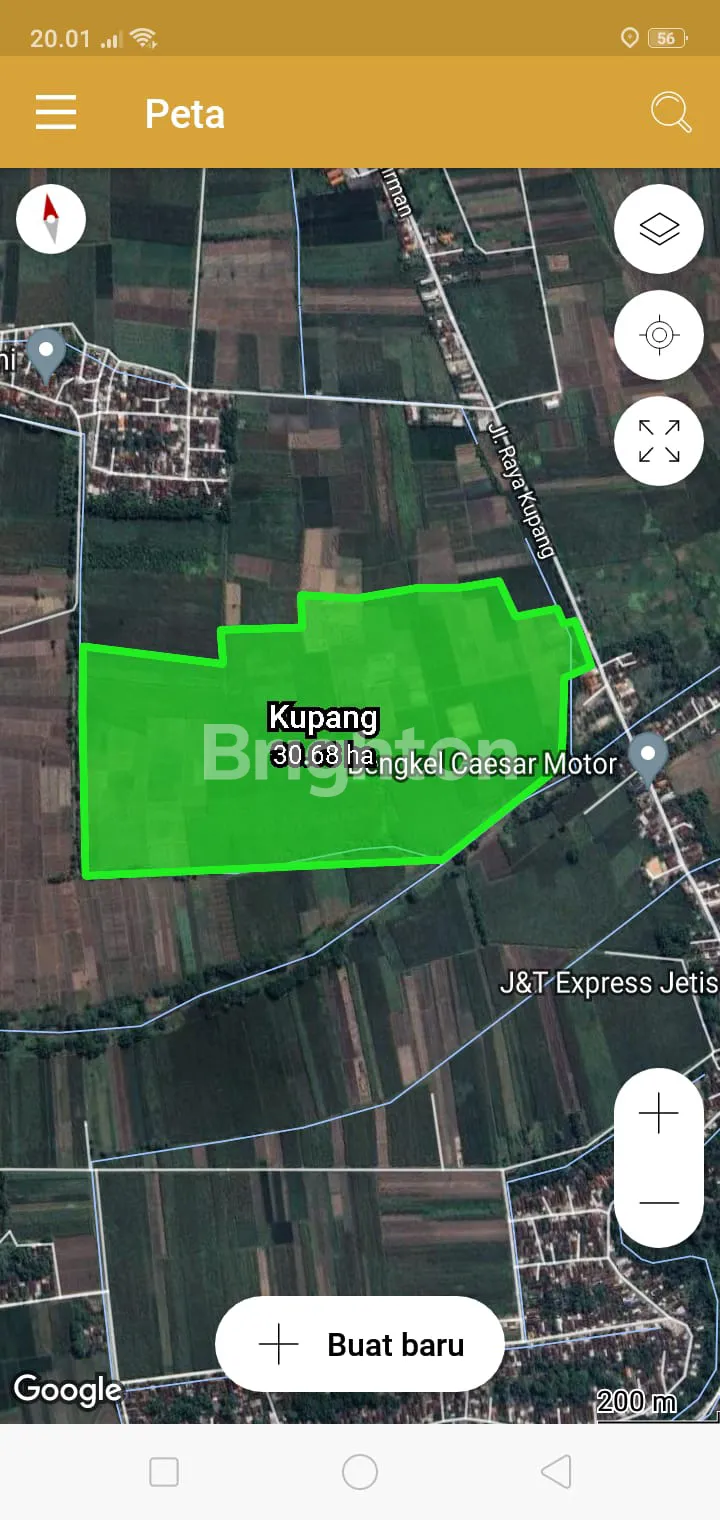Open the Bengkel Caesar Motor place pin
The height and width of the screenshot is (1520, 720).
648,756
